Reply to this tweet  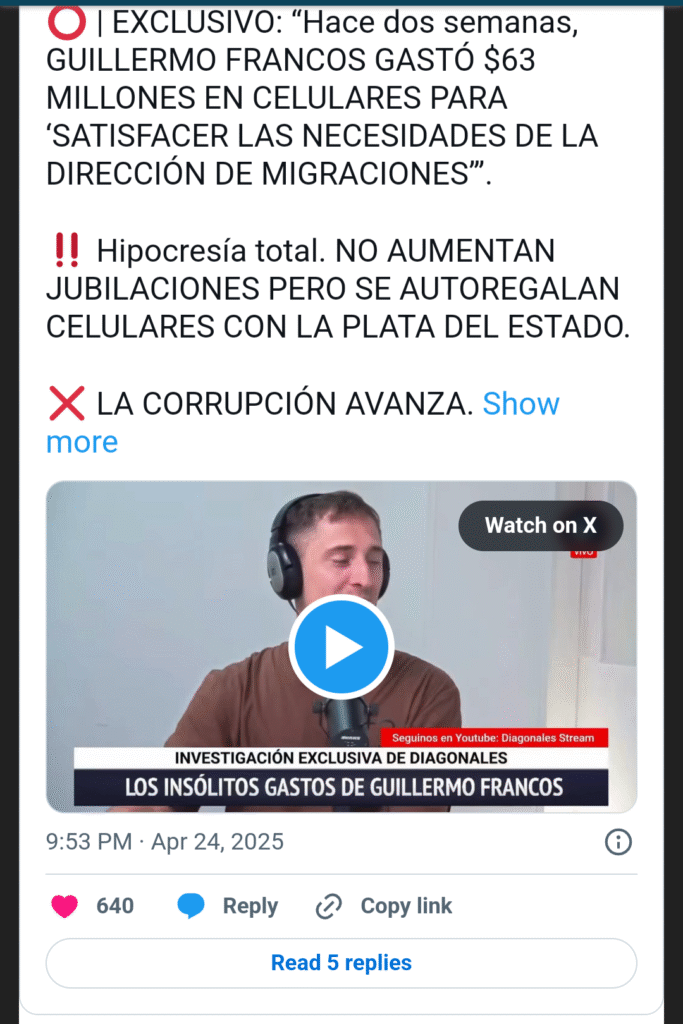(x=228, y=906)
